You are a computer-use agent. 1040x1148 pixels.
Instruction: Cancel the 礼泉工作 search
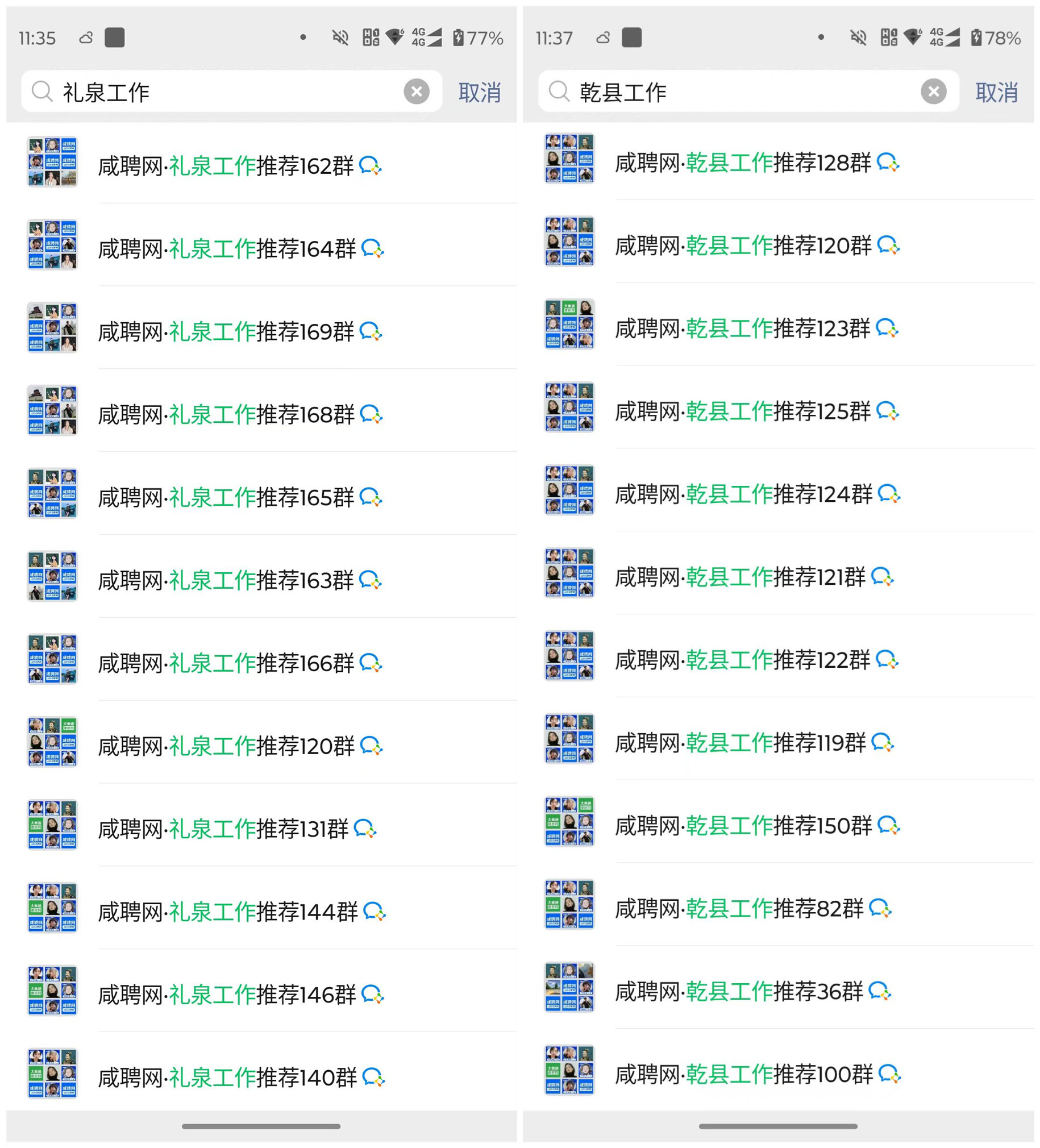point(479,92)
